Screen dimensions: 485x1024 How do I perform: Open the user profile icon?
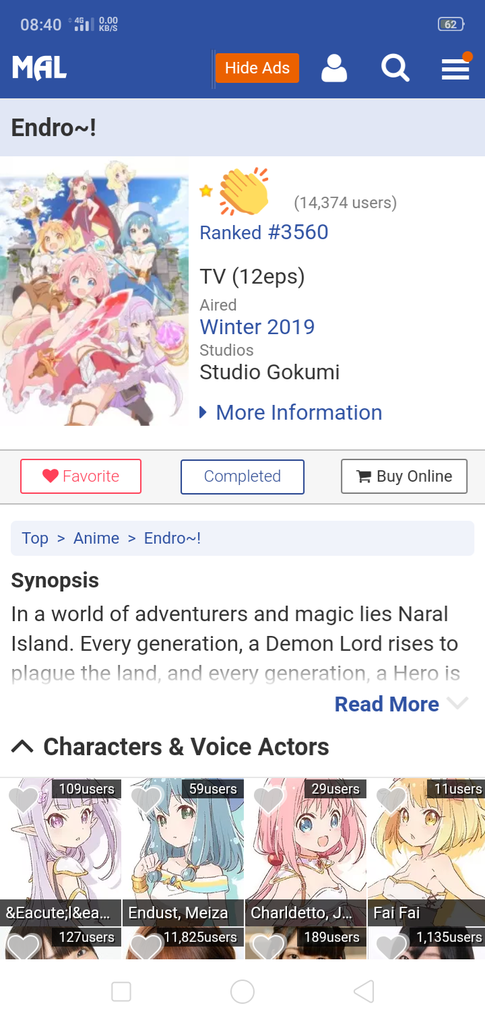[x=334, y=68]
